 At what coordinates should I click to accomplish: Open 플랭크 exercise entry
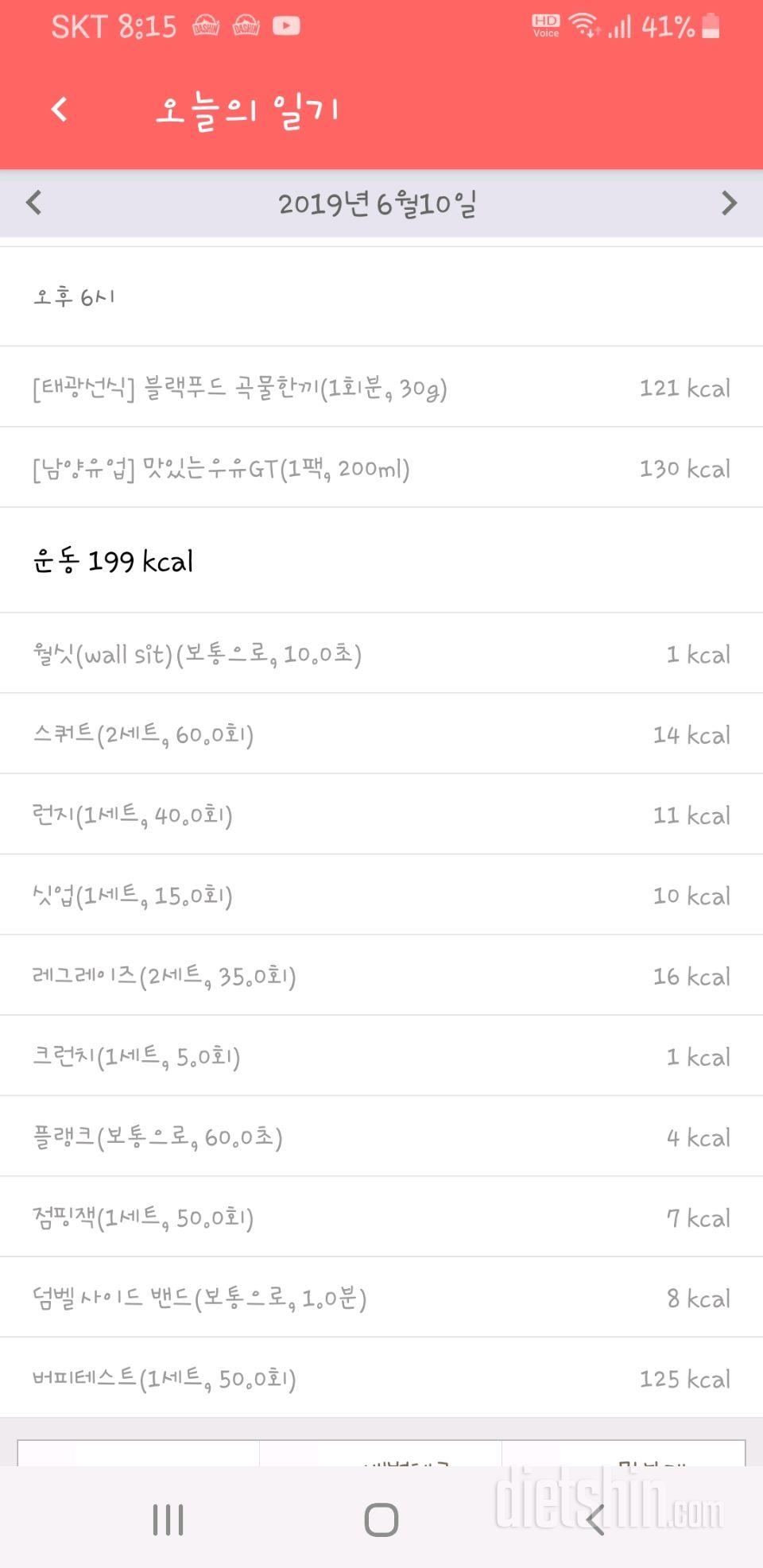click(381, 1137)
